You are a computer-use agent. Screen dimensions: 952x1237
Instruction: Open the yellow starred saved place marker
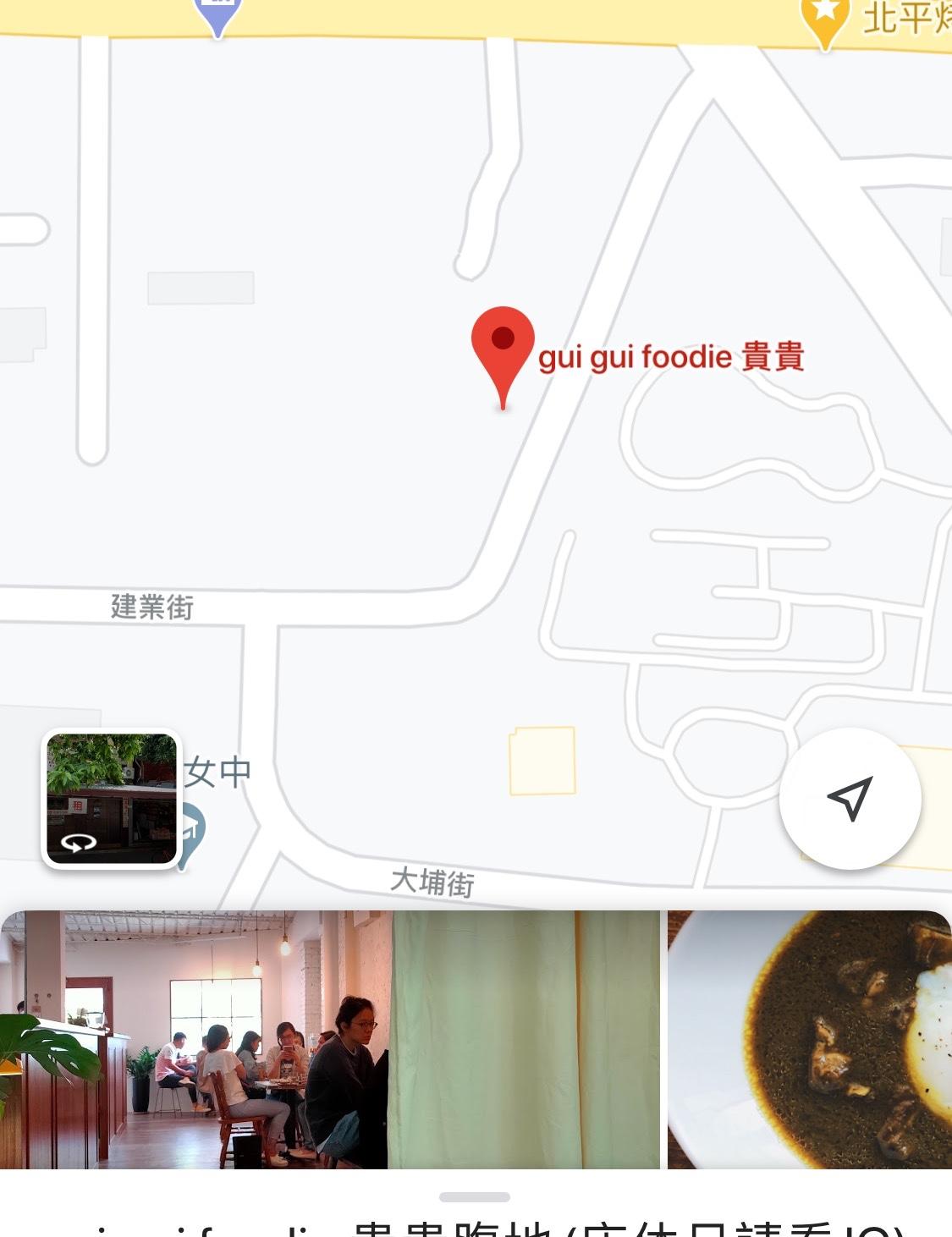824,19
